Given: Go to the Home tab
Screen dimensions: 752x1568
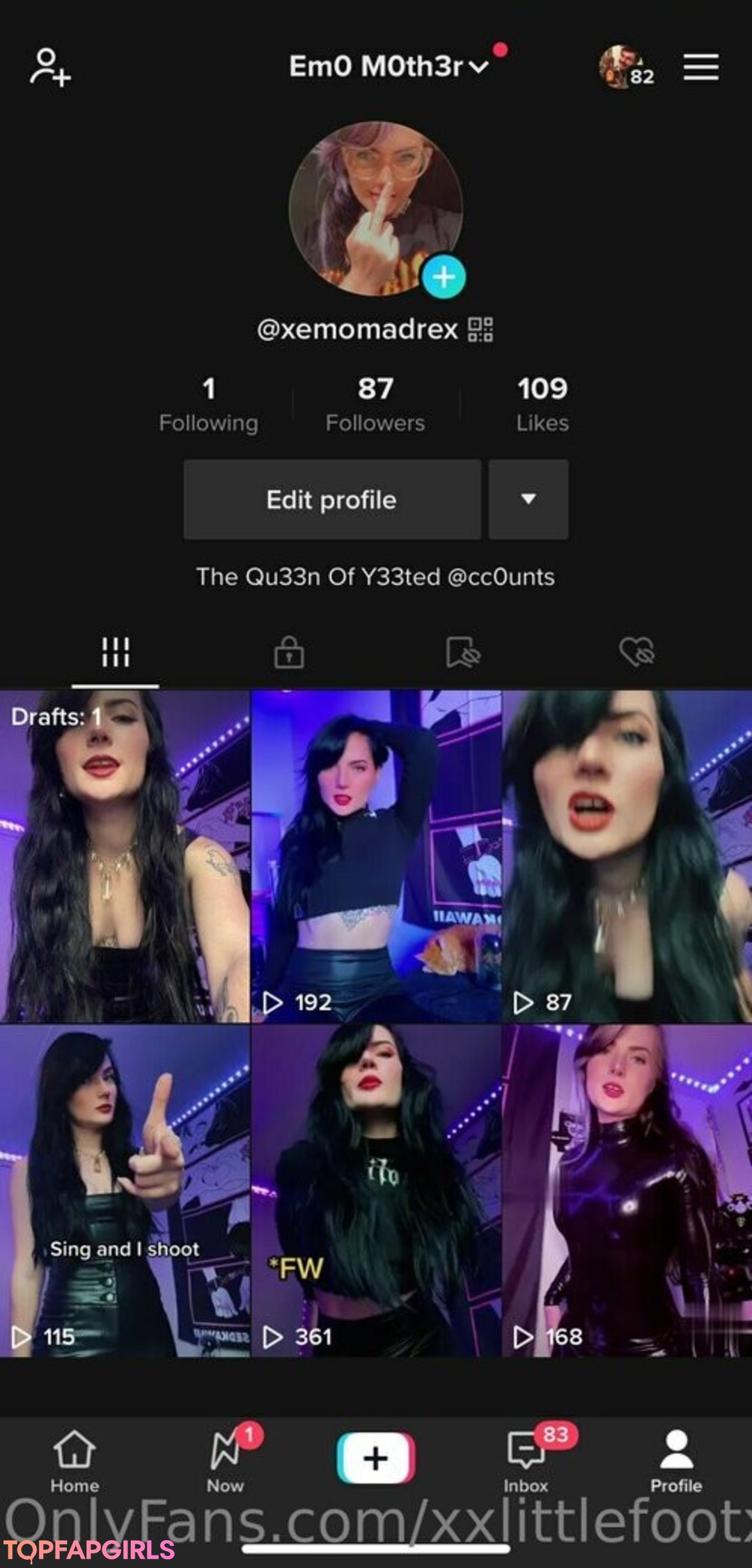Looking at the screenshot, I should [75, 1460].
